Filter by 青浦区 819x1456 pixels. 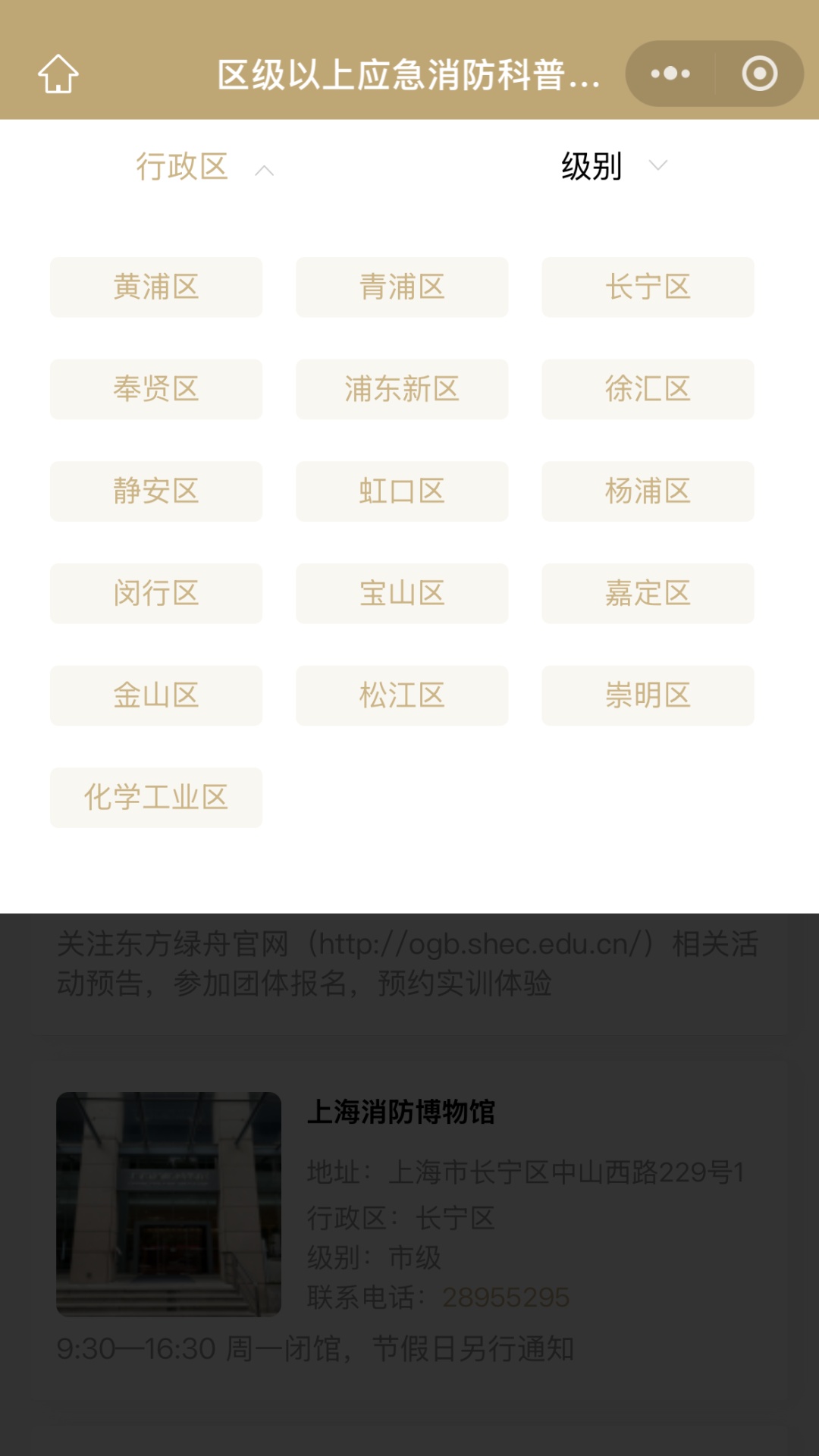(x=402, y=287)
